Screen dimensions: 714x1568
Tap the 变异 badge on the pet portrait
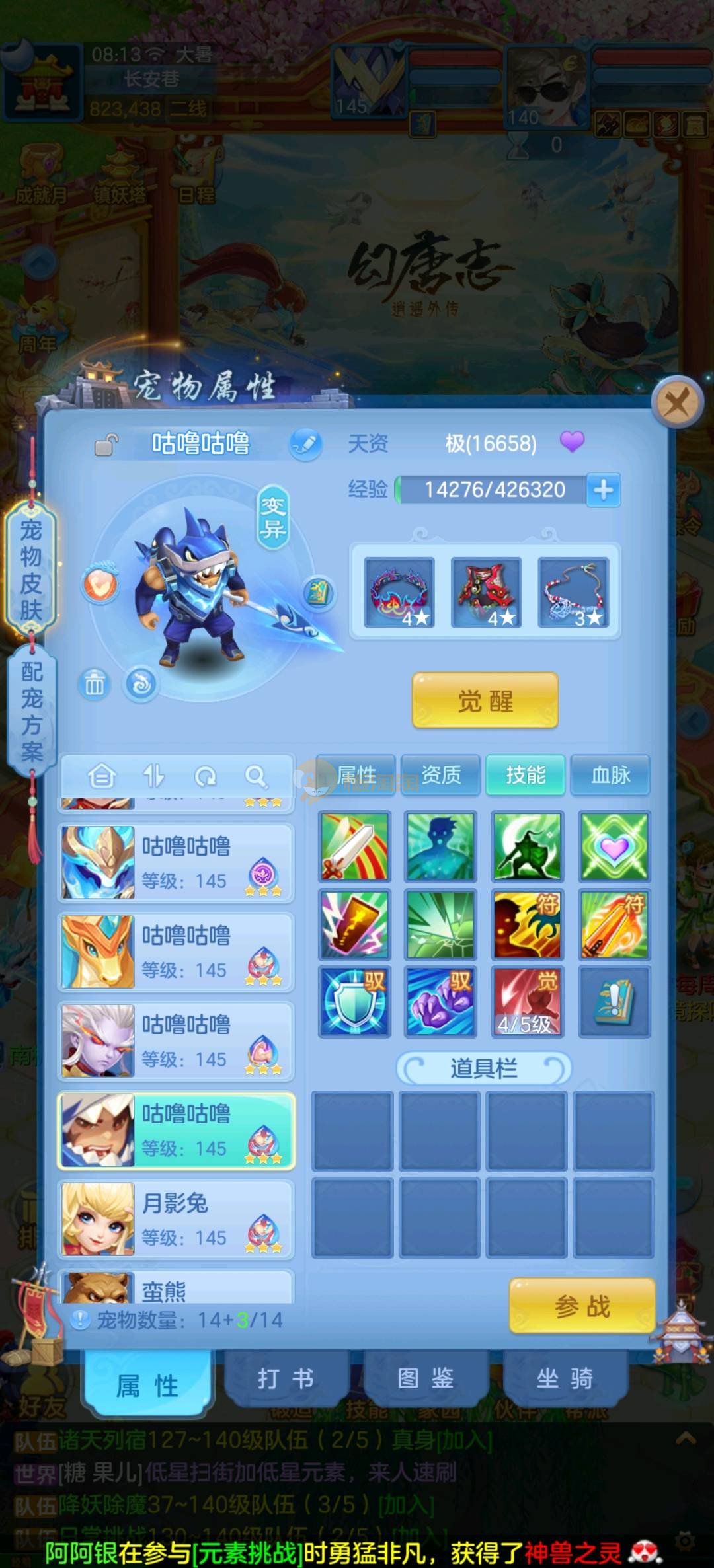[273, 517]
